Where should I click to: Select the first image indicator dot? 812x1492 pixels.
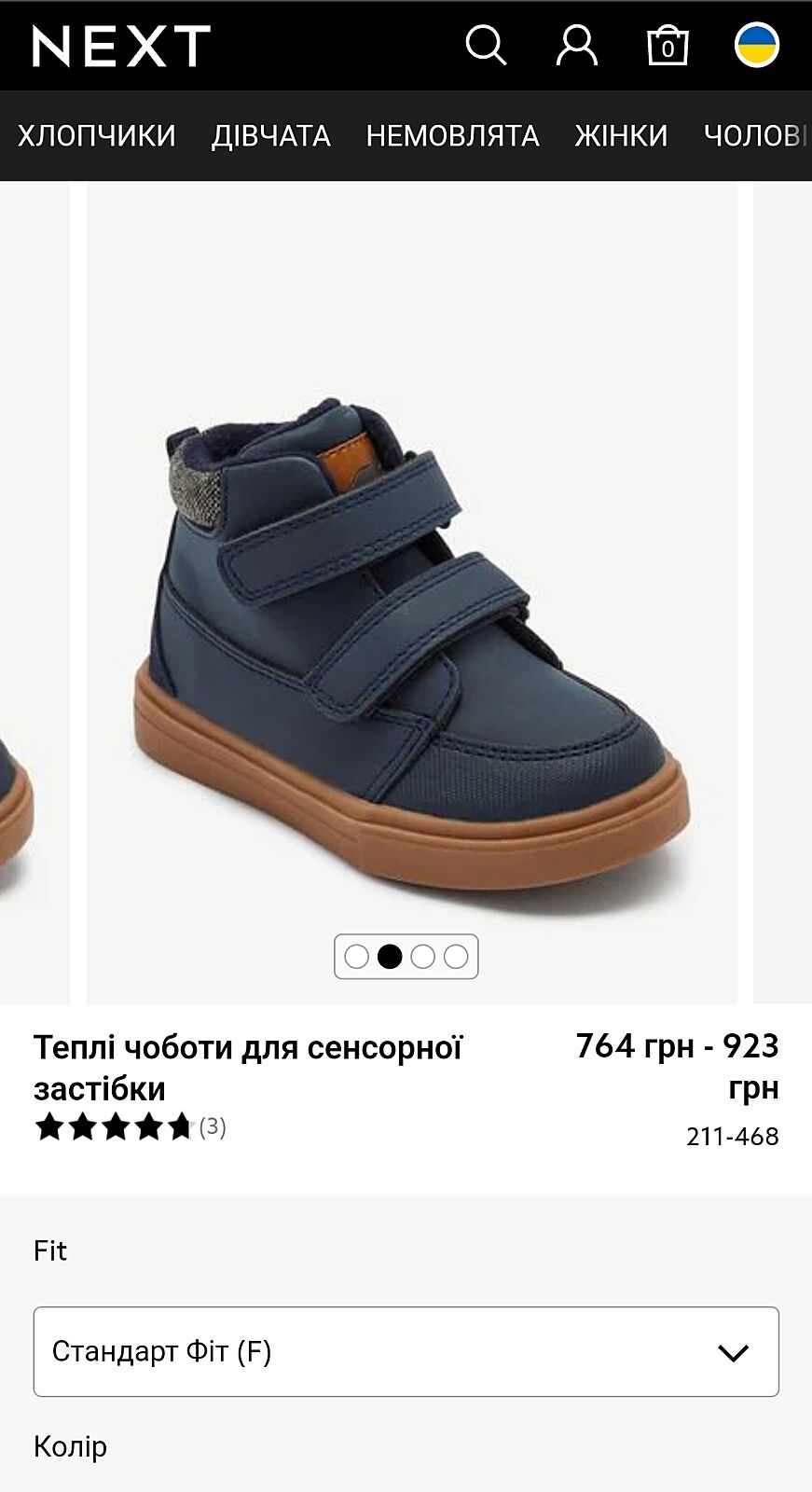coord(356,957)
